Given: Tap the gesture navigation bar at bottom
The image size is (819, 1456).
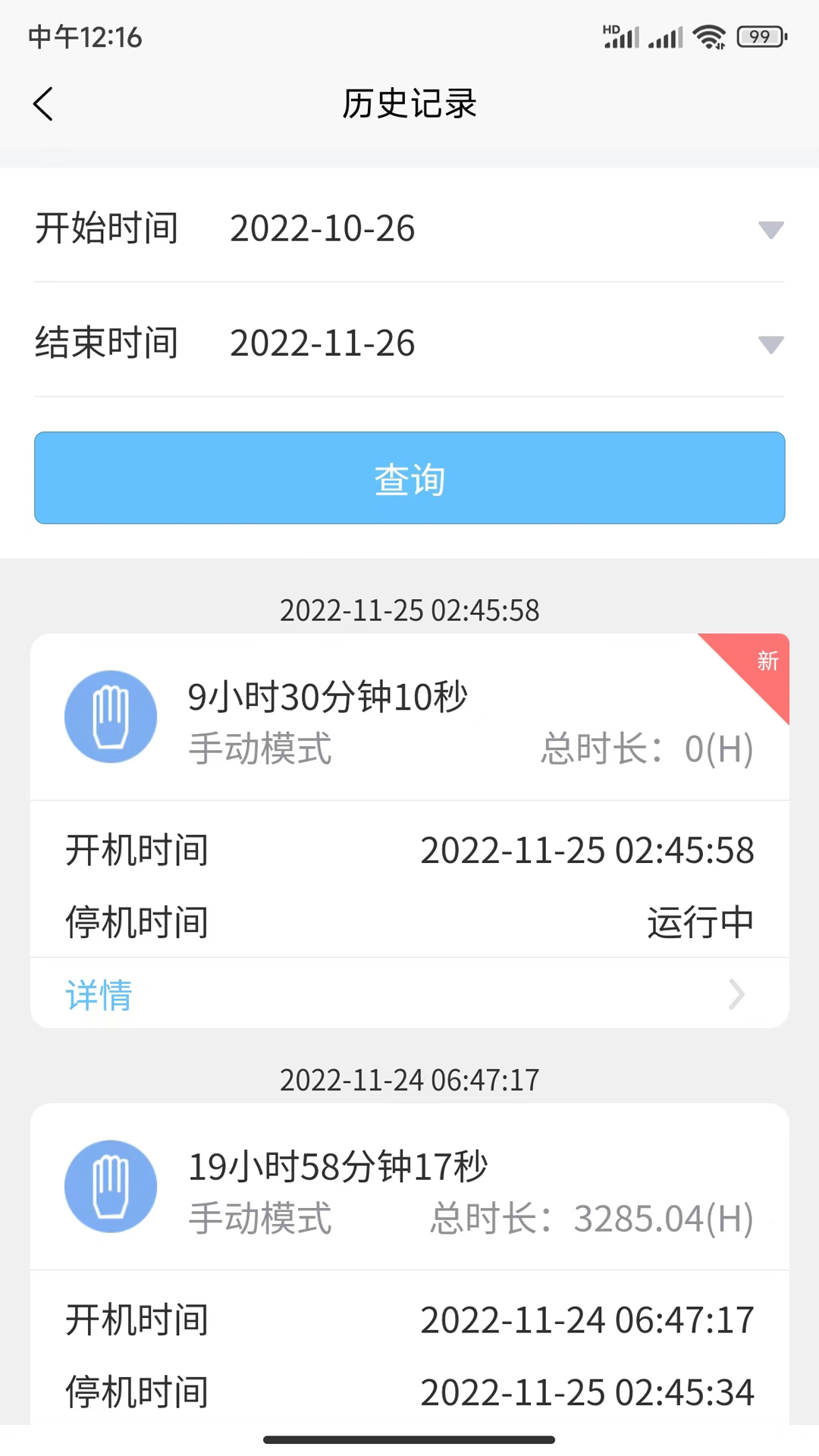Looking at the screenshot, I should pos(409,1439).
